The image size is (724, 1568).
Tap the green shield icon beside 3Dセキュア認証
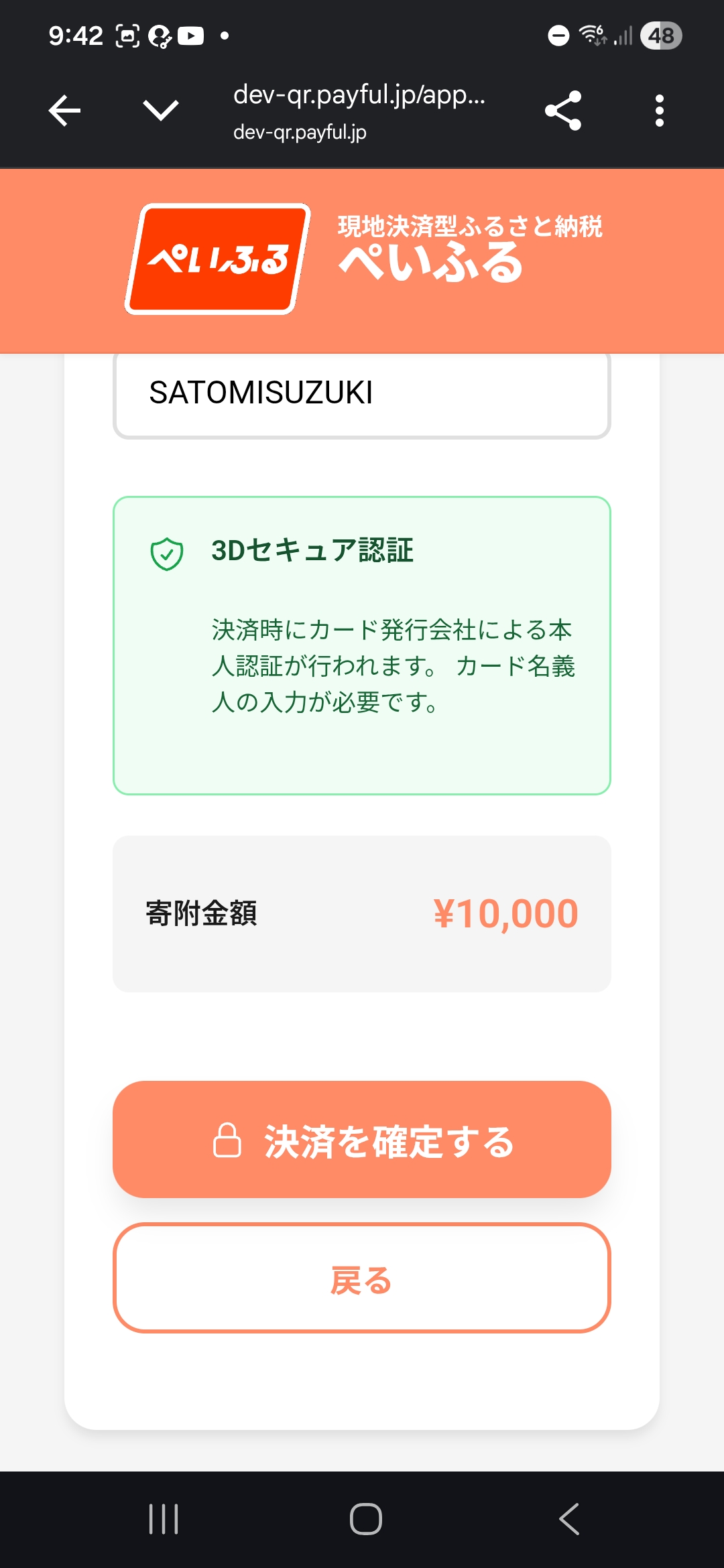(x=167, y=553)
